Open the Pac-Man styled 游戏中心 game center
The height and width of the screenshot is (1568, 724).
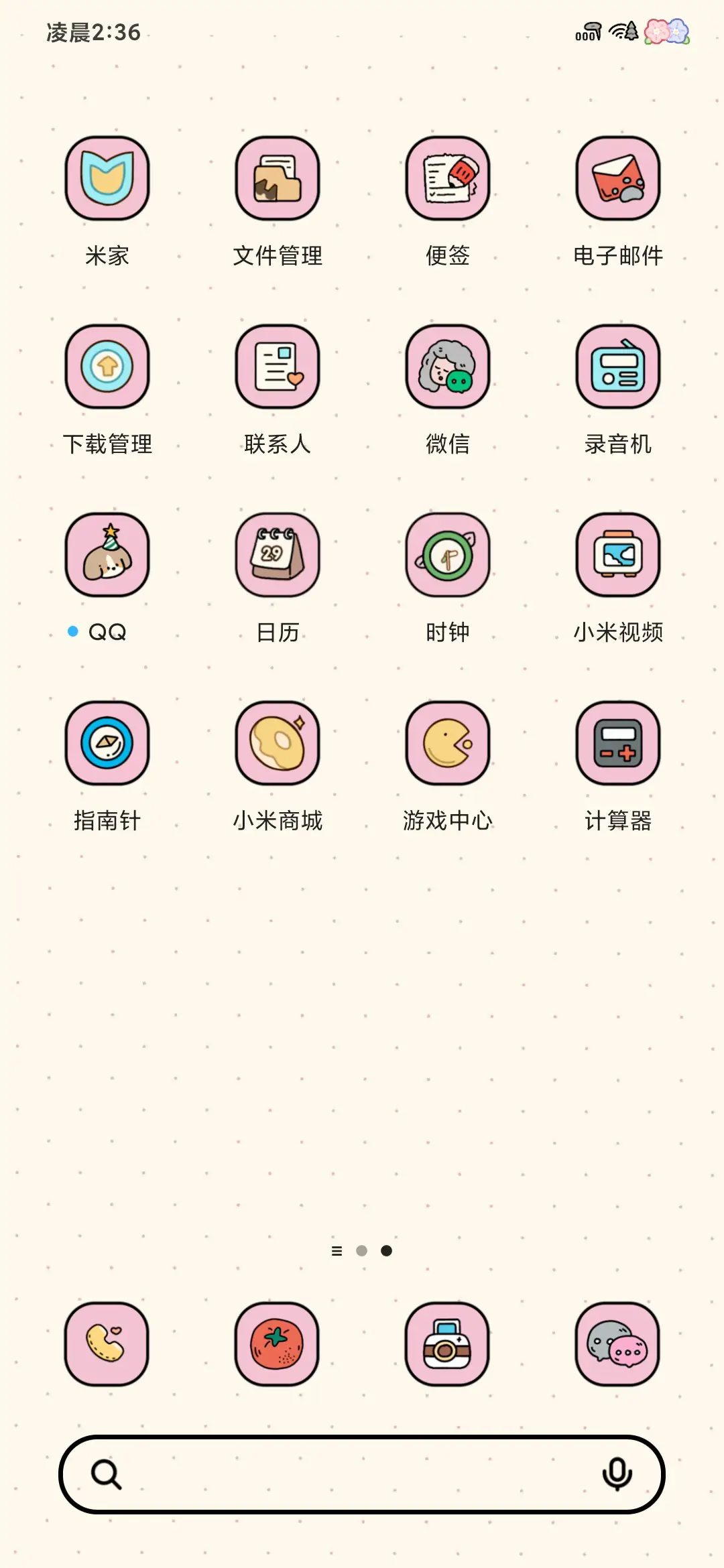(x=447, y=745)
